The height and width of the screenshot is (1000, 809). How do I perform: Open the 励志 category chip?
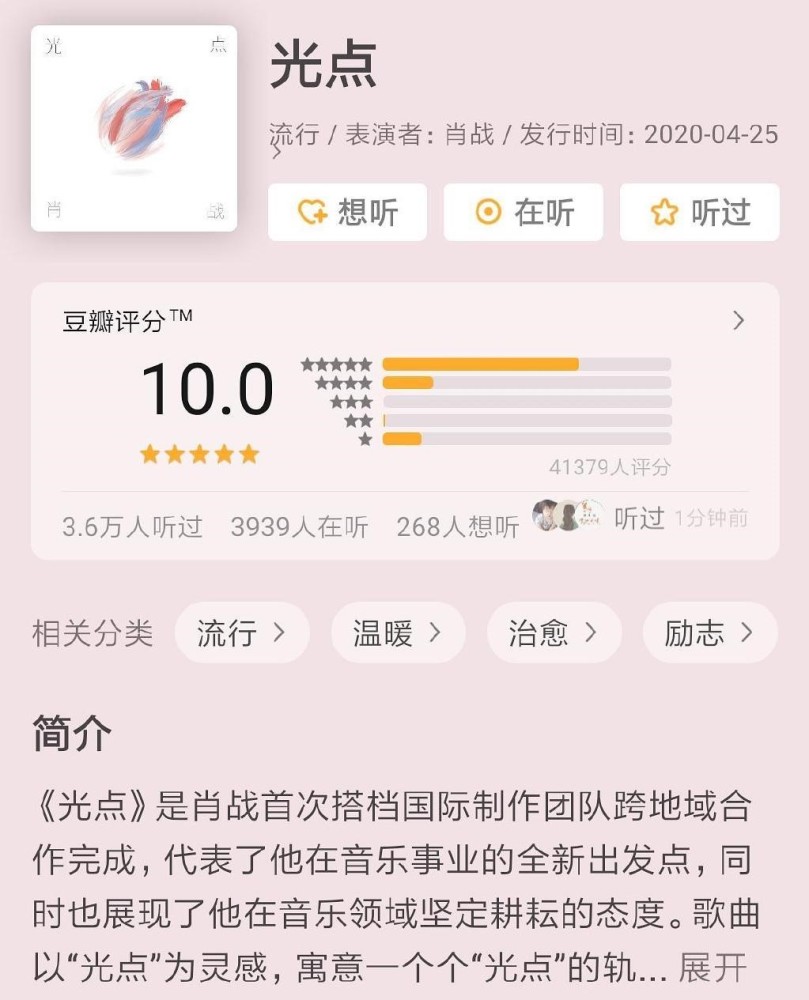(709, 633)
